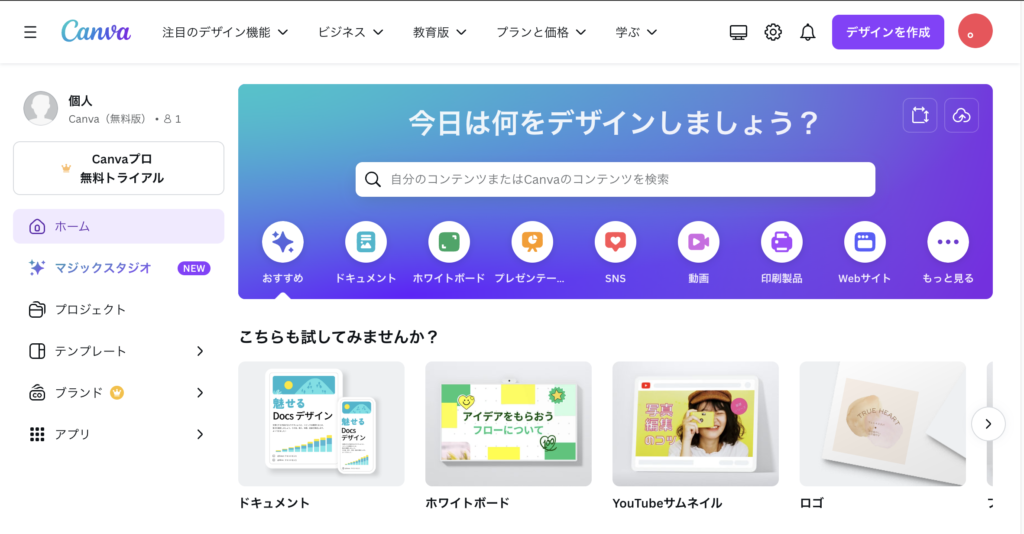Viewport: 1024px width, 534px height.
Task: Select the プレゼンテーション category icon
Action: click(x=532, y=242)
